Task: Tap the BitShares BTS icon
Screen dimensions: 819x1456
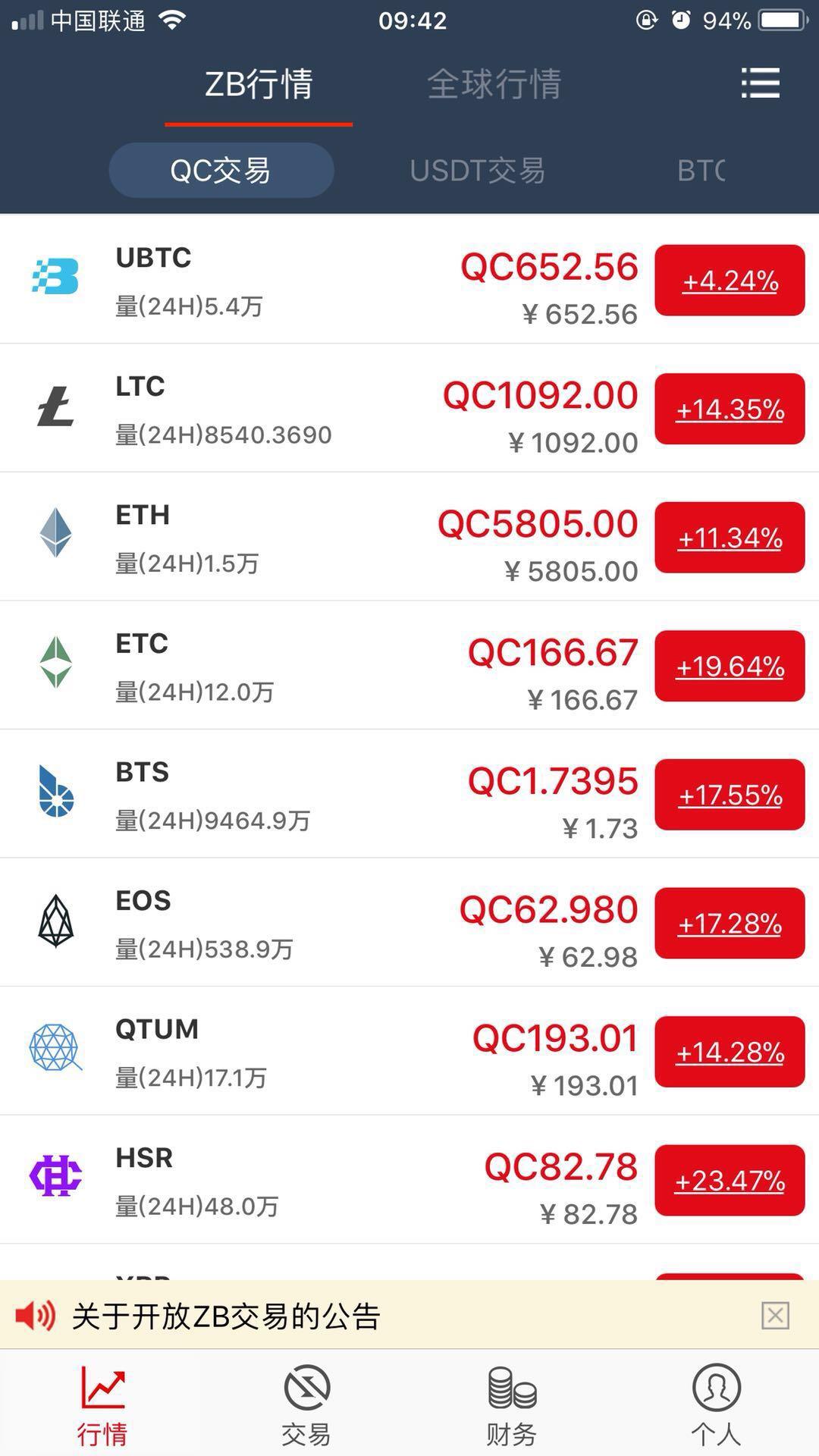Action: click(55, 793)
